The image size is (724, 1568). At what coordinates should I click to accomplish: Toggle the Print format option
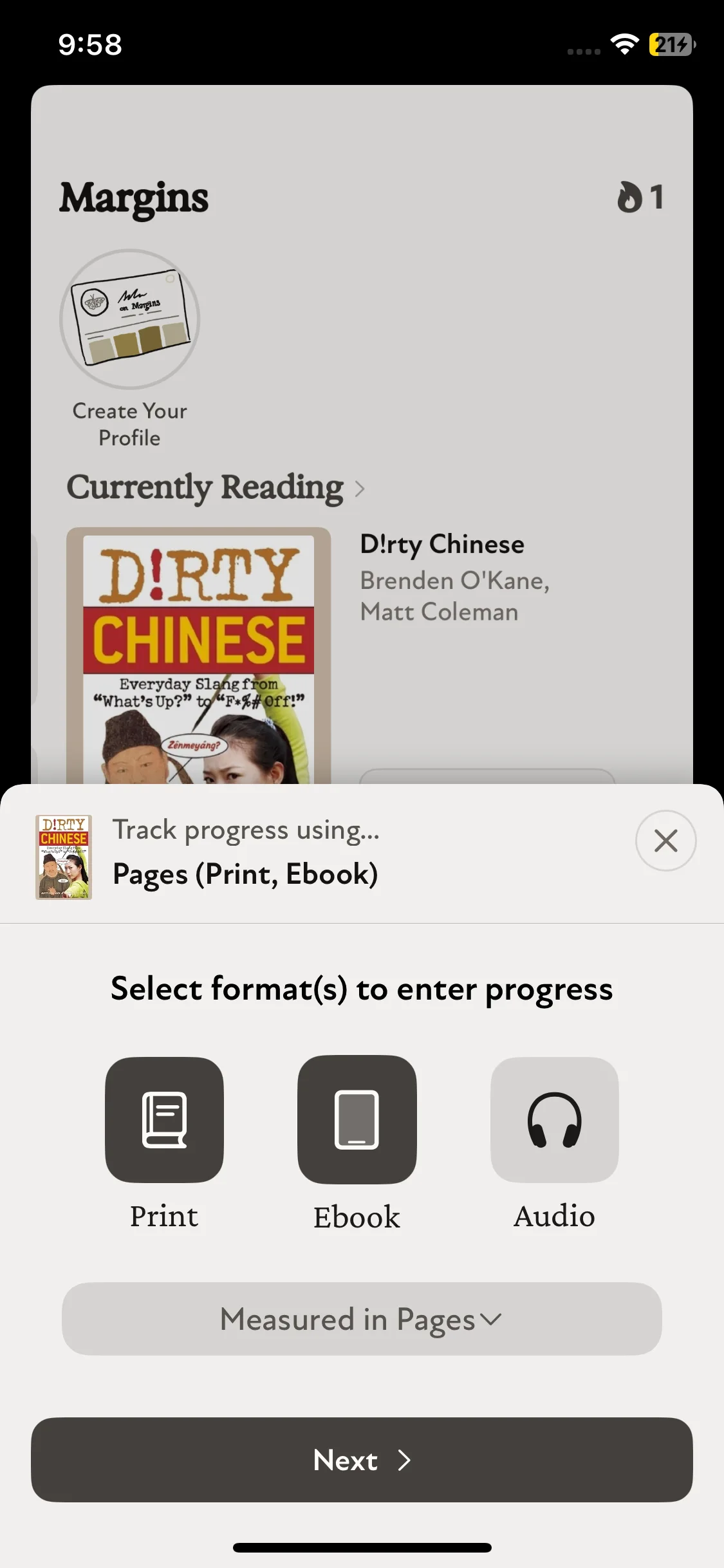164,1119
